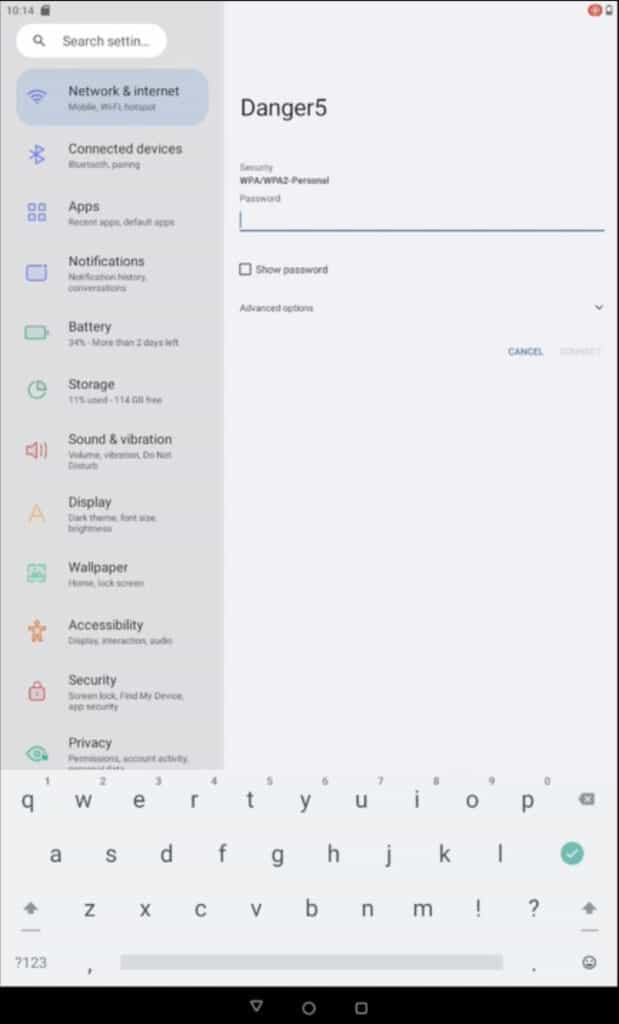This screenshot has width=619, height=1024.
Task: Check the Show password box
Action: 245,269
